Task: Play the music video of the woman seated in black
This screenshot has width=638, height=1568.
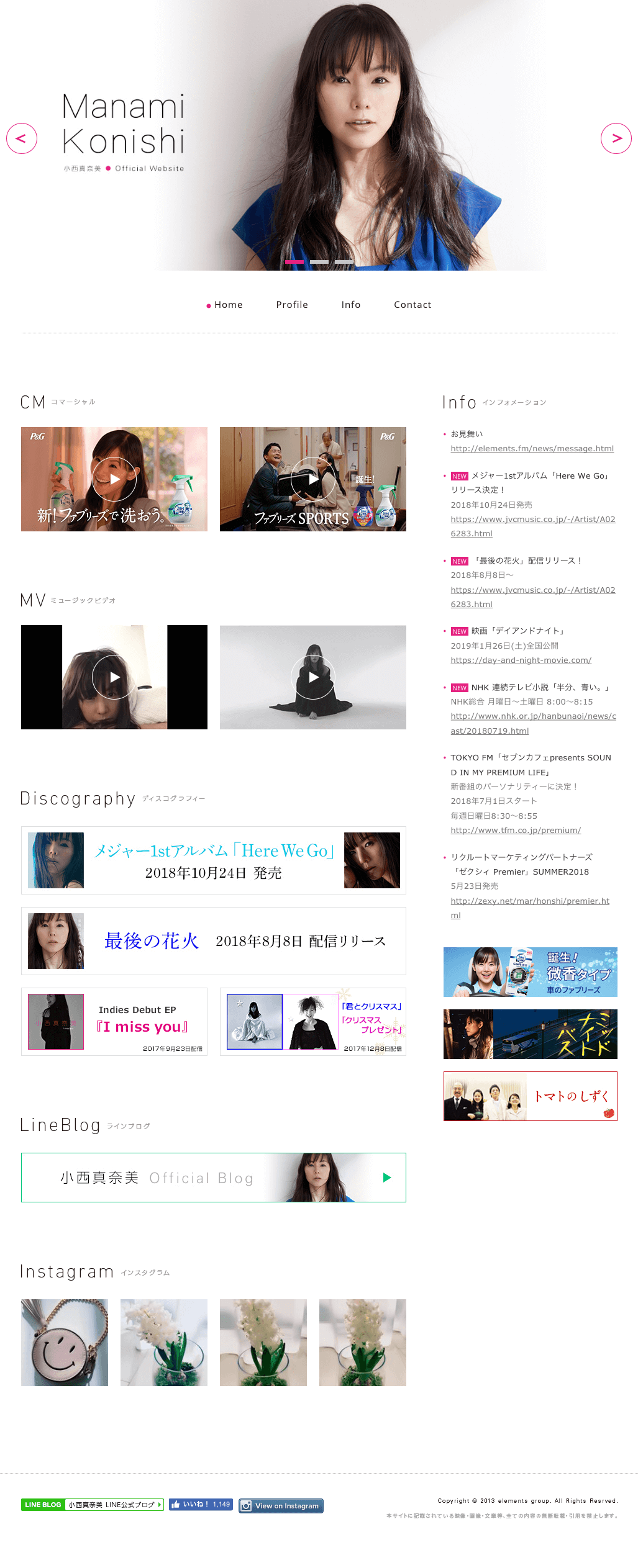Action: 313,677
